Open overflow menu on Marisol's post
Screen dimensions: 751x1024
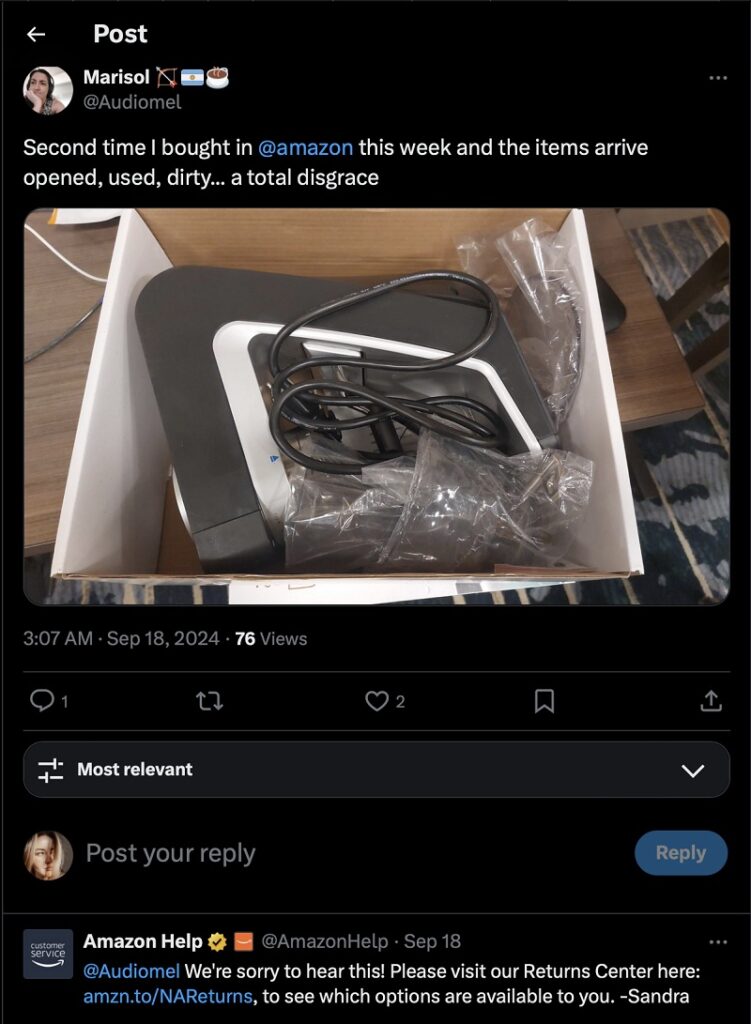(x=717, y=78)
